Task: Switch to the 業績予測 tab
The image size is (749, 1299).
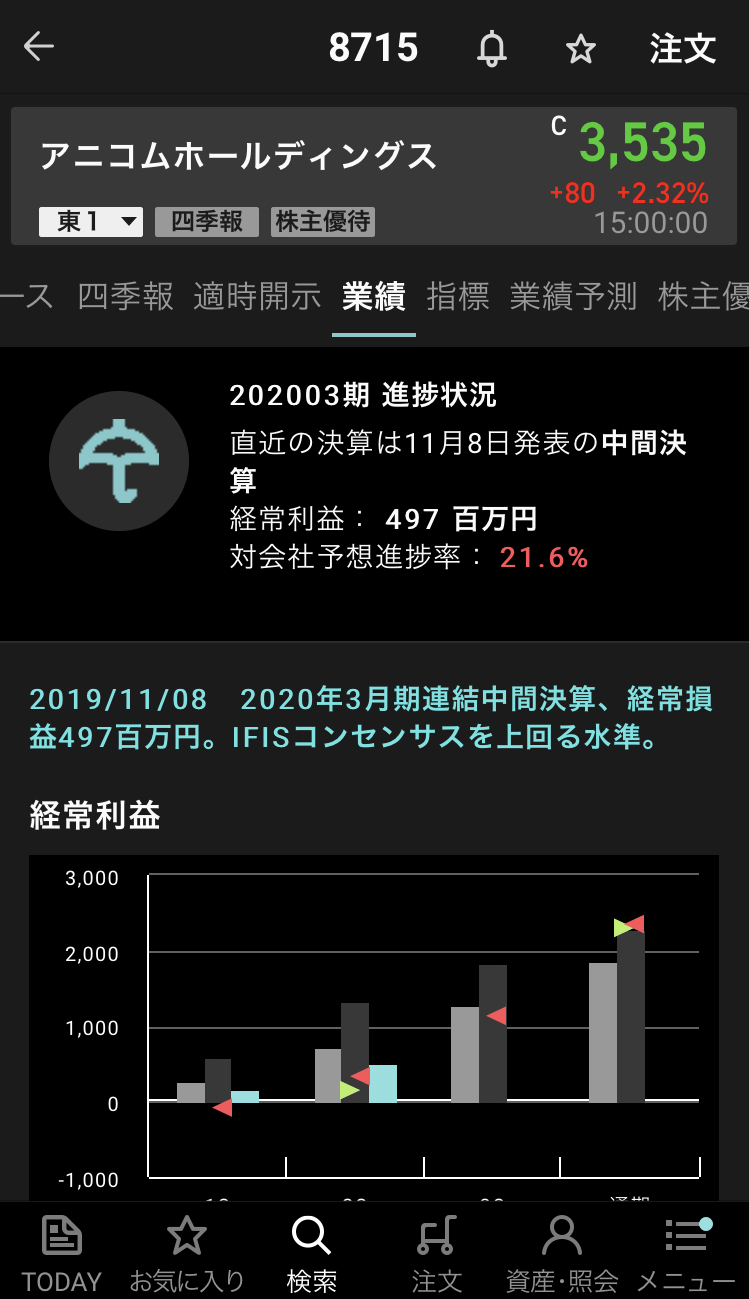Action: click(573, 296)
